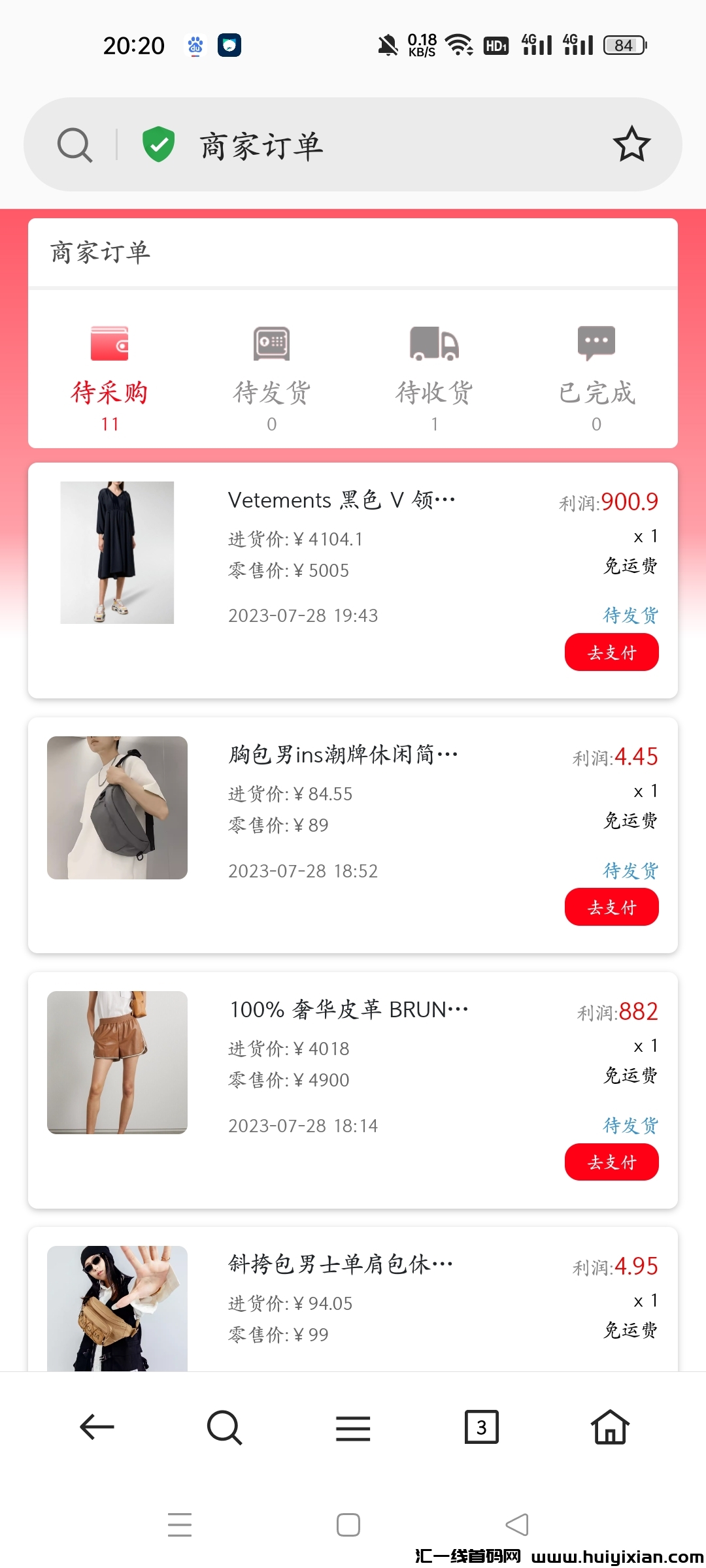Image resolution: width=706 pixels, height=1568 pixels.
Task: Expand truncated 斜挎包男士单肩包 title
Action: point(341,1263)
